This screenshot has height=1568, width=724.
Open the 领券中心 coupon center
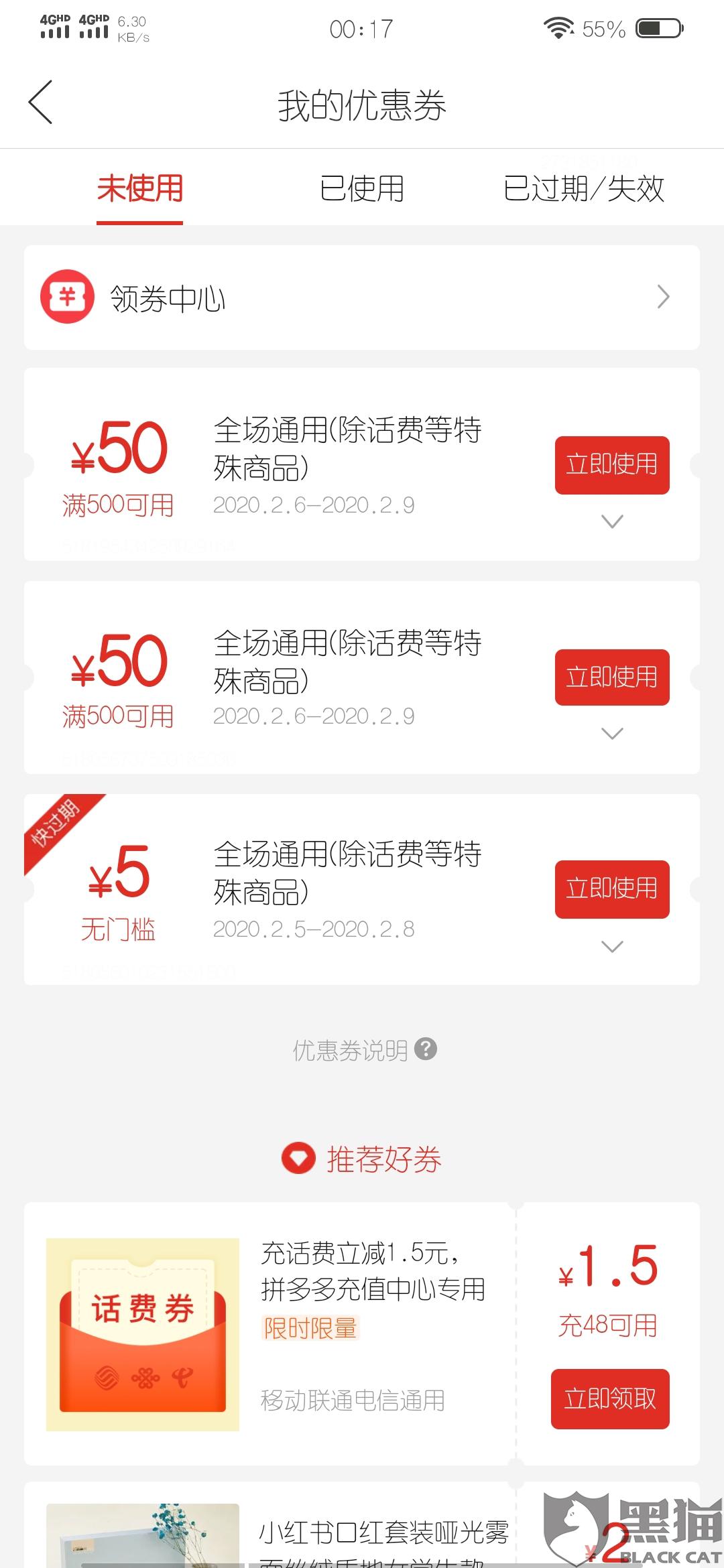point(362,298)
